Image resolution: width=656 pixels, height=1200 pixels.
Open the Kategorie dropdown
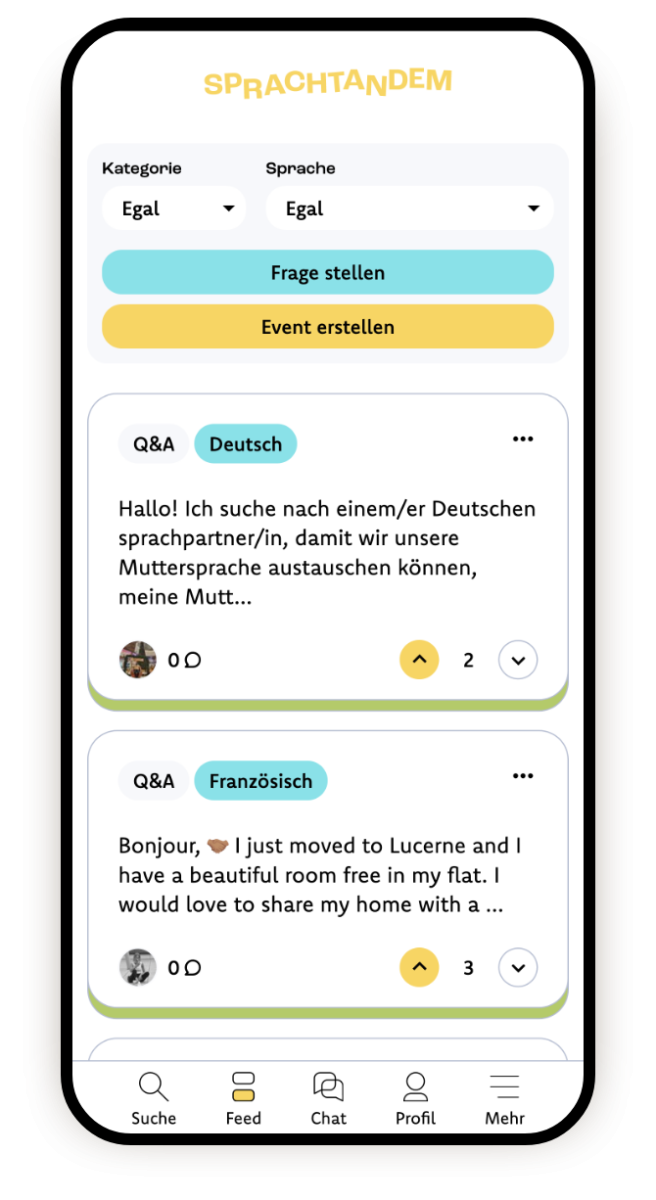click(173, 209)
